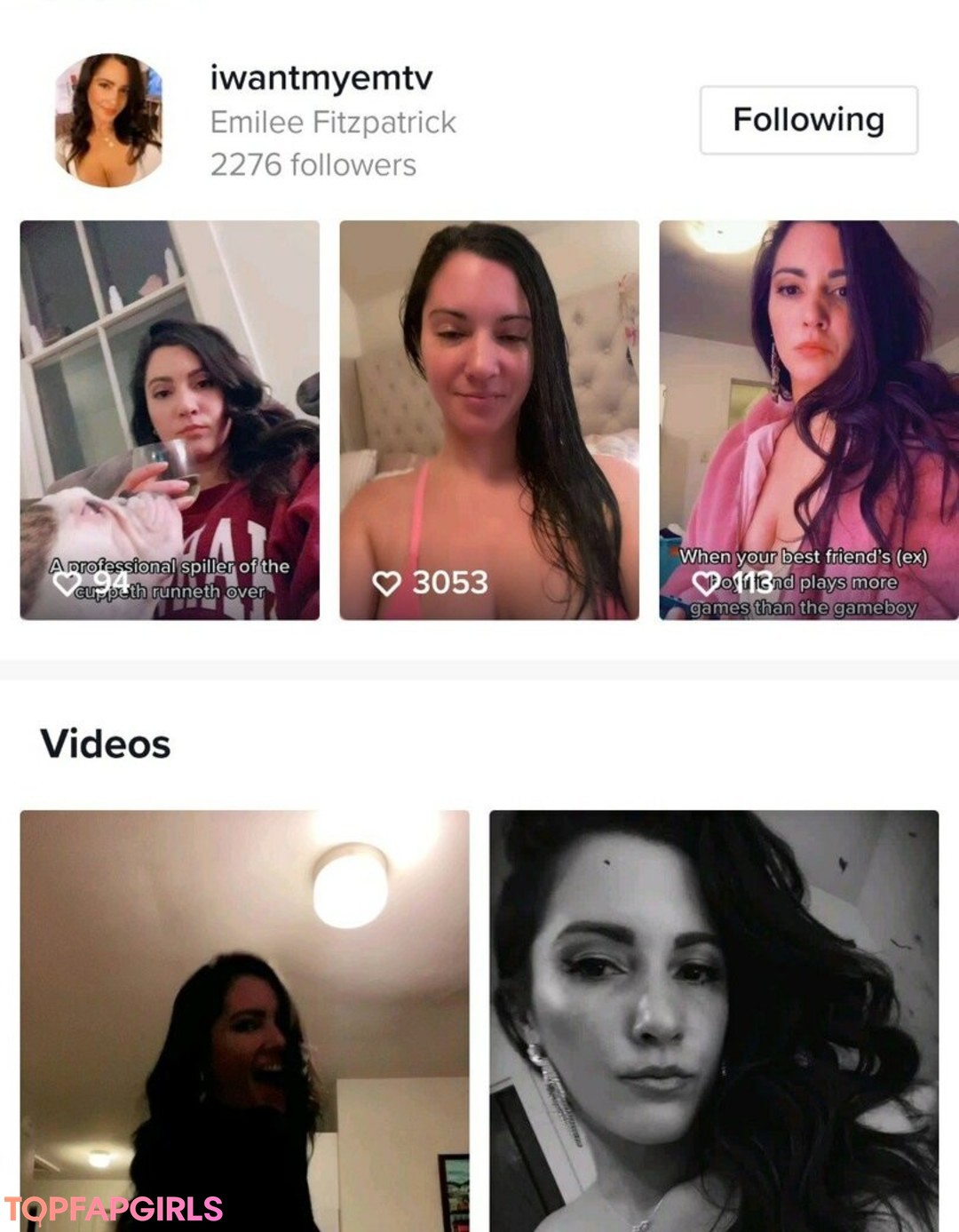
Task: Open the Videos clip with the ceiling light
Action: click(244, 1020)
